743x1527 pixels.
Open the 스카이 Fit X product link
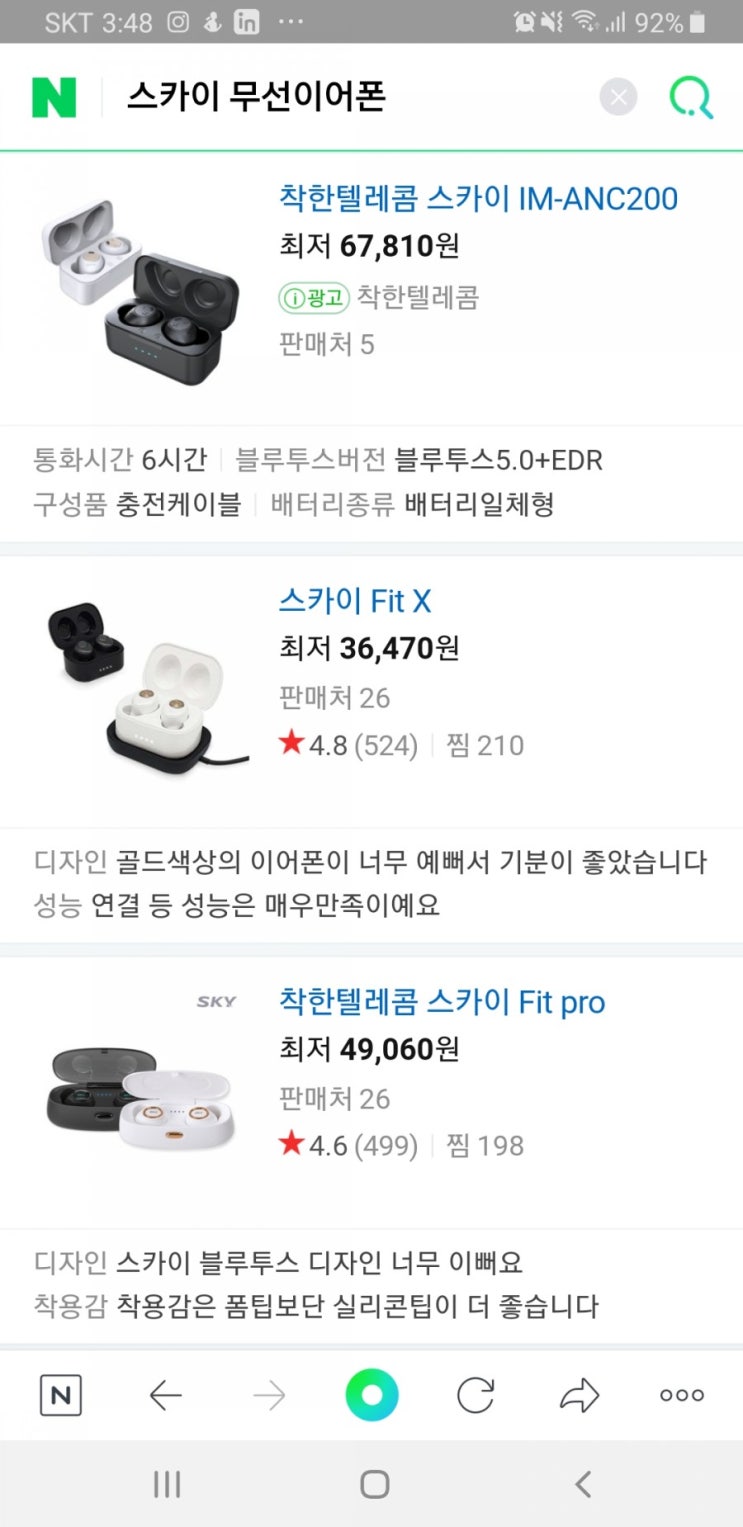(x=355, y=601)
